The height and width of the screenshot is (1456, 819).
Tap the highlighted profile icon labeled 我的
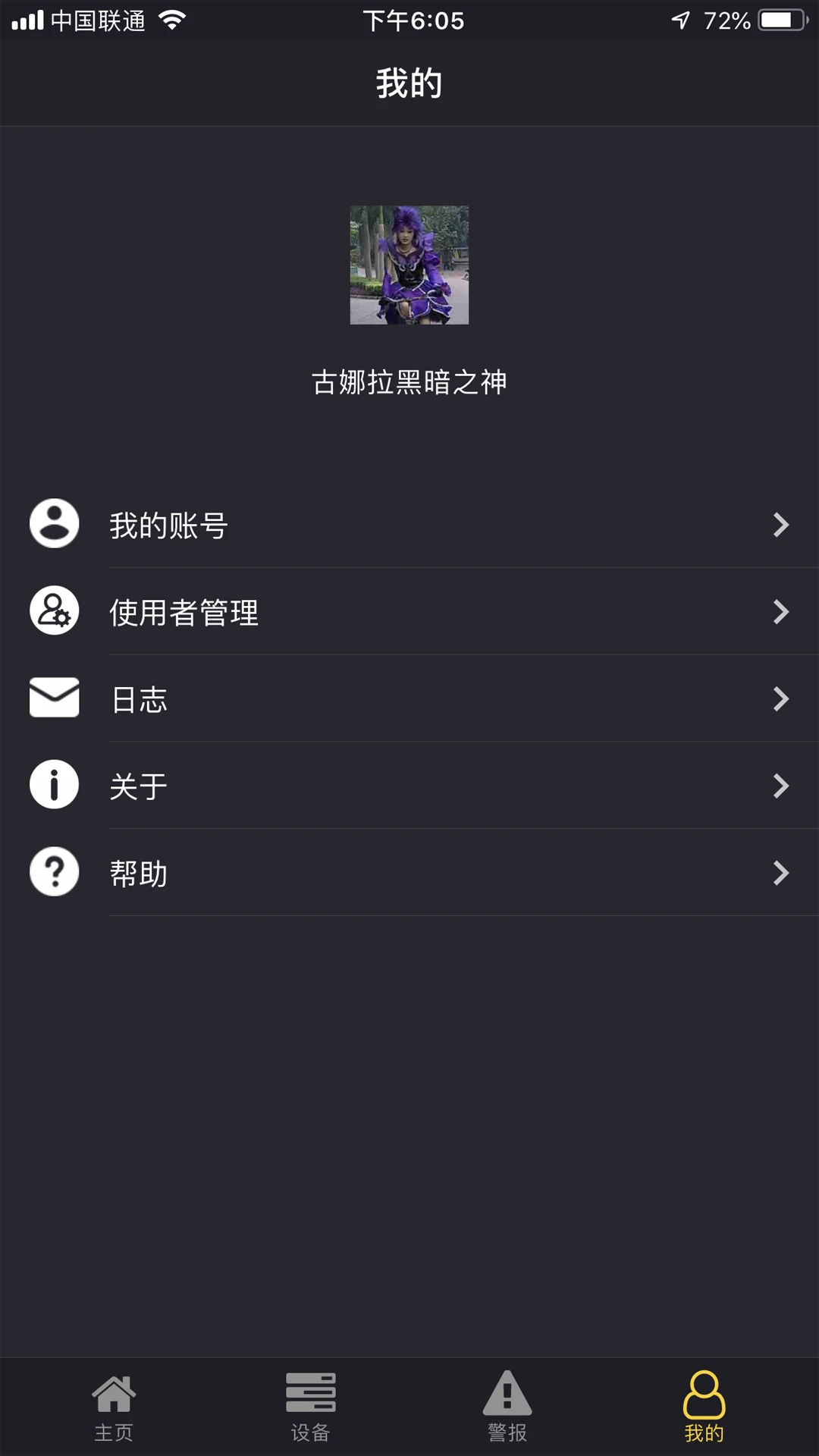704,1399
